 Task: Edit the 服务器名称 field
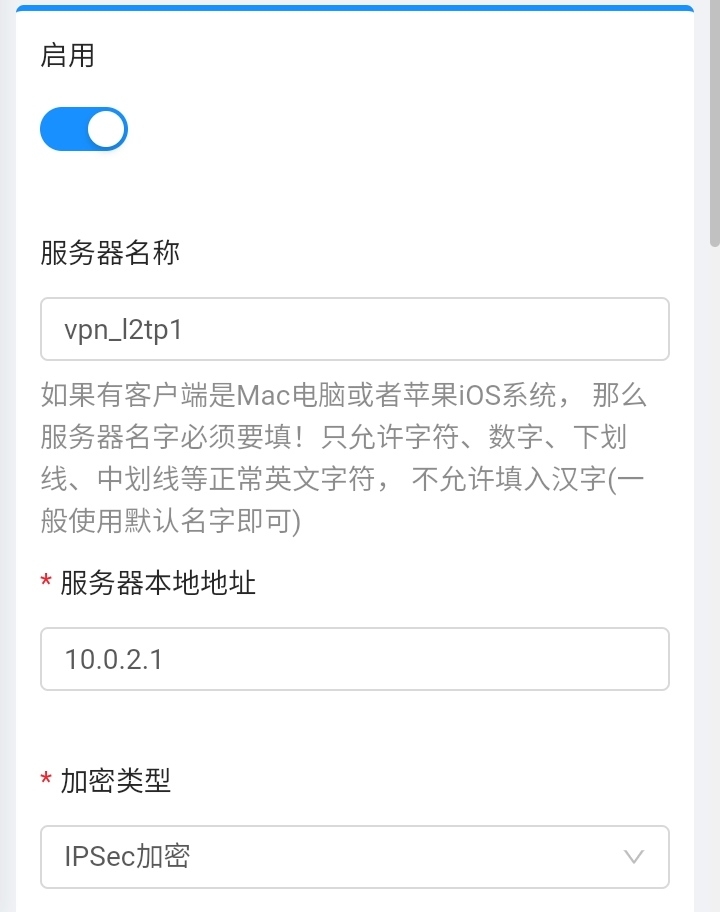[x=354, y=329]
